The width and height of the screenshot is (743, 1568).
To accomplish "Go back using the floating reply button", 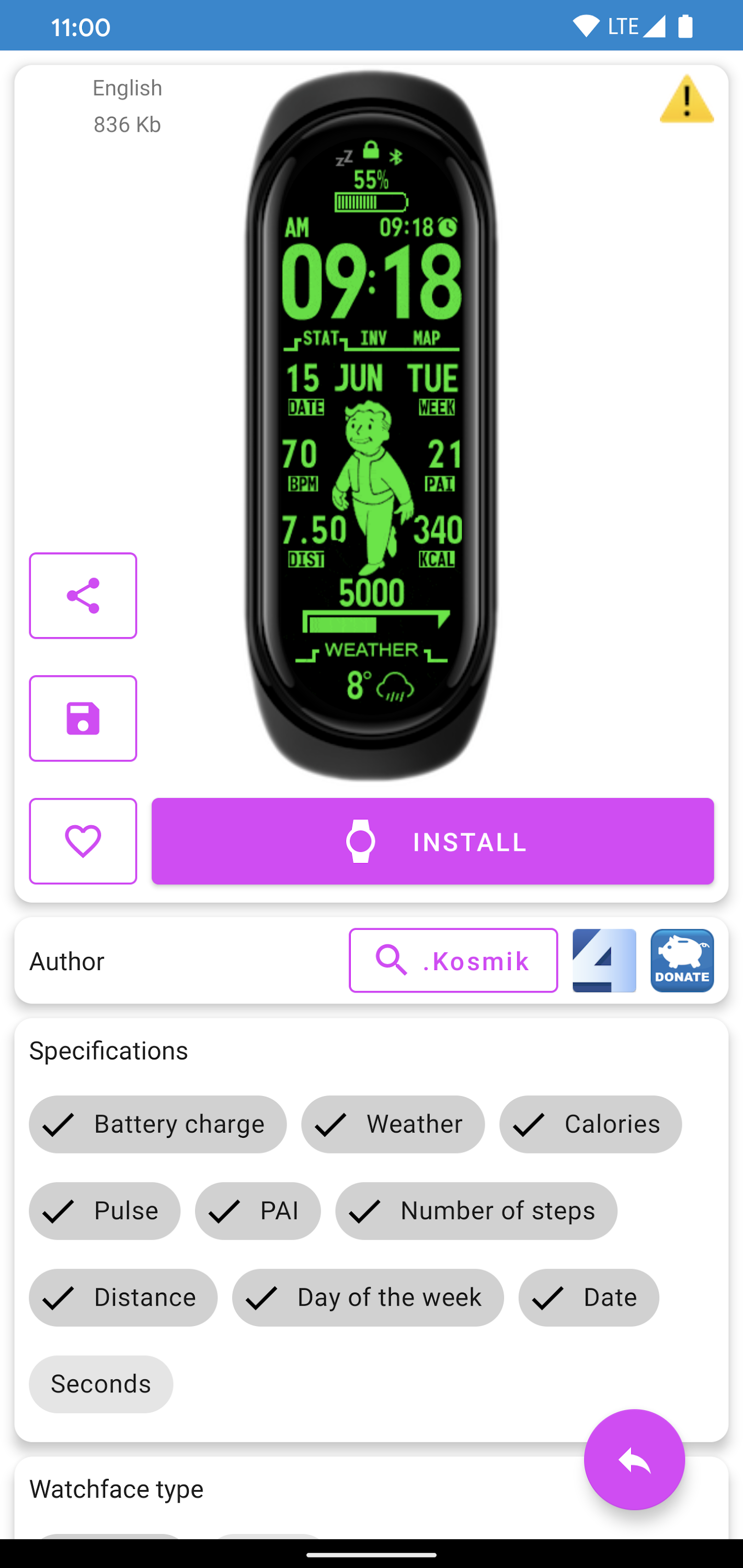I will point(634,1459).
